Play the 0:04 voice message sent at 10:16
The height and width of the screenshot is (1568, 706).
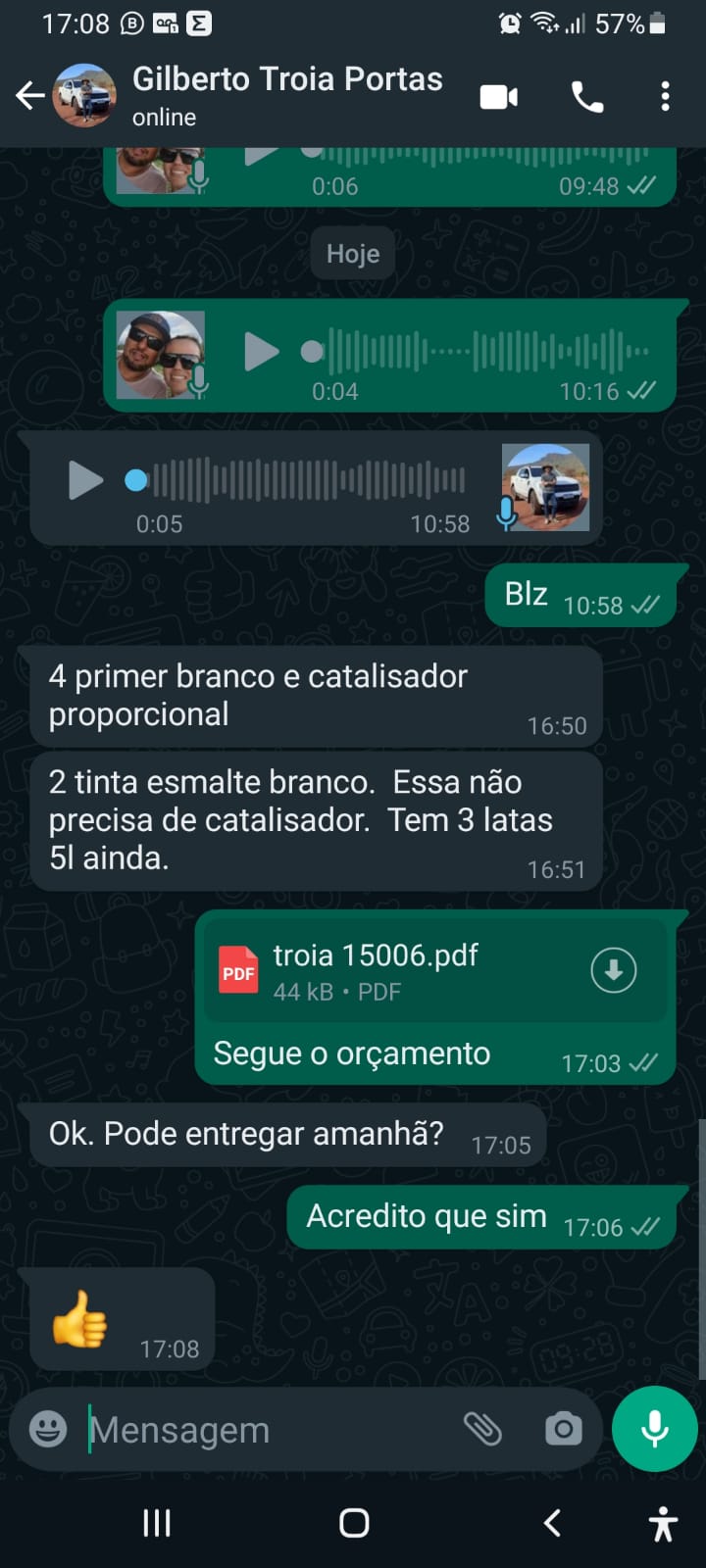(x=261, y=352)
